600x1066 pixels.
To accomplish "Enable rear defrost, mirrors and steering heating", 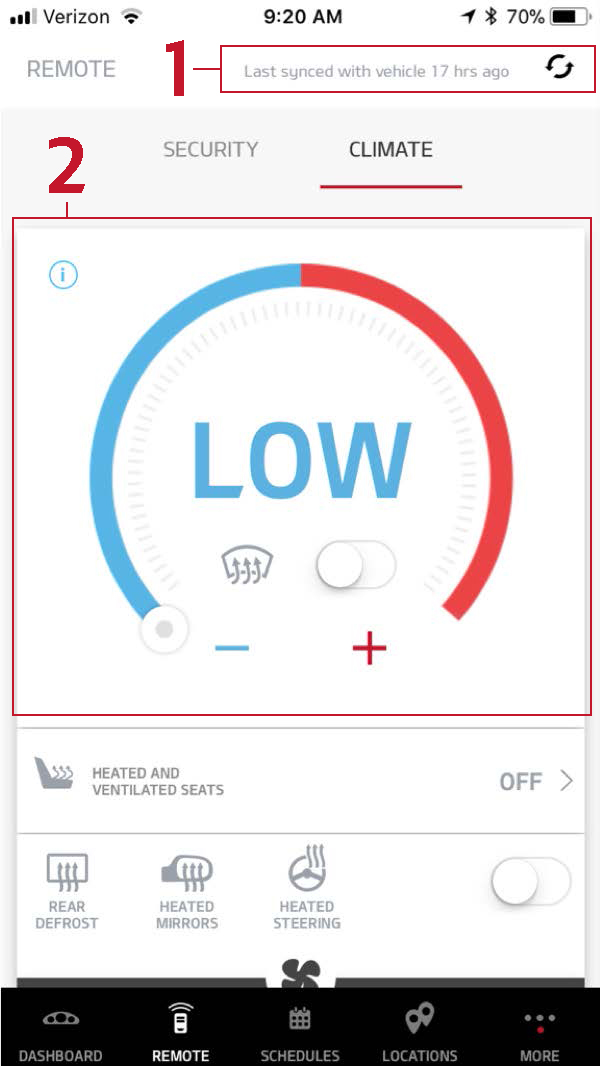I will point(530,883).
